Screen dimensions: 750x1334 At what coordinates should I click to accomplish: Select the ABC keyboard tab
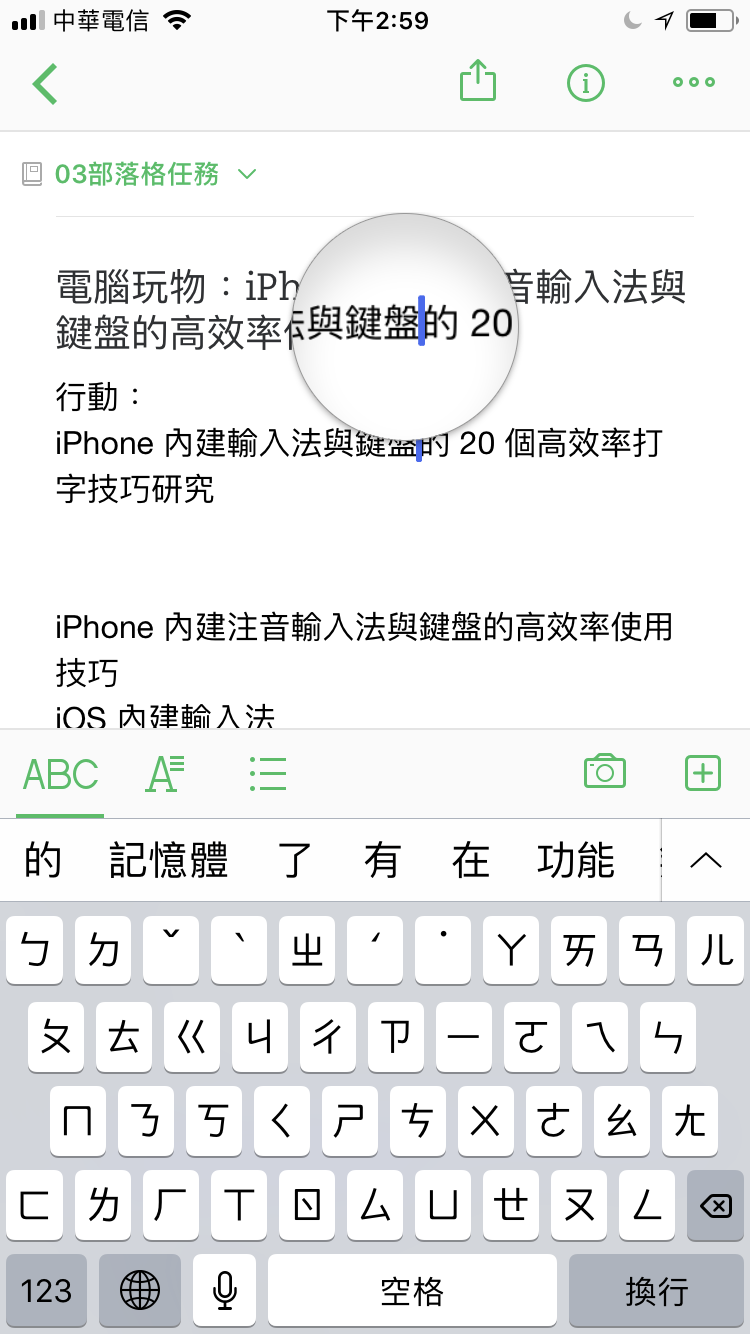(x=60, y=775)
